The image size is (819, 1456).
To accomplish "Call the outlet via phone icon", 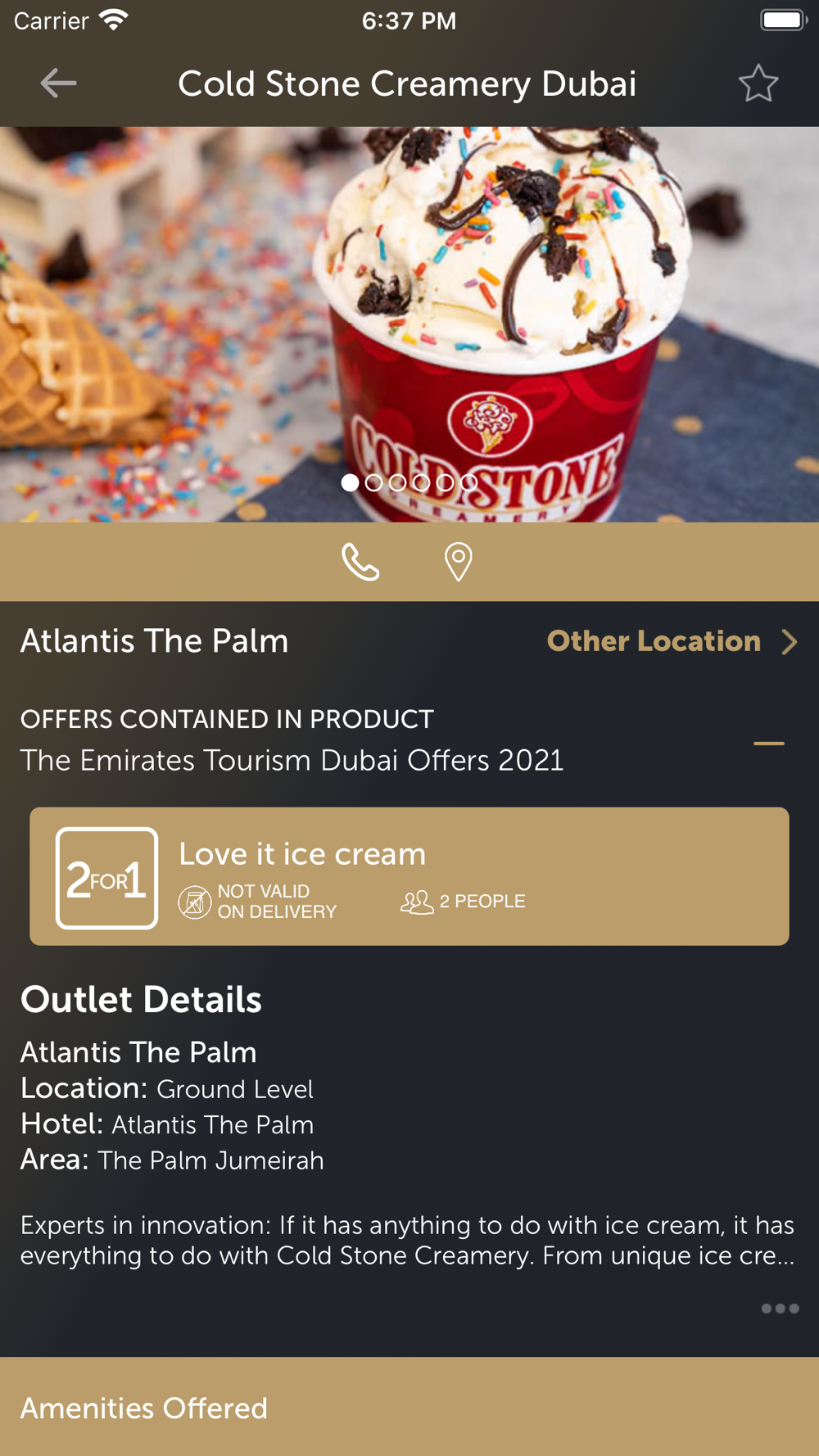I will pos(360,562).
